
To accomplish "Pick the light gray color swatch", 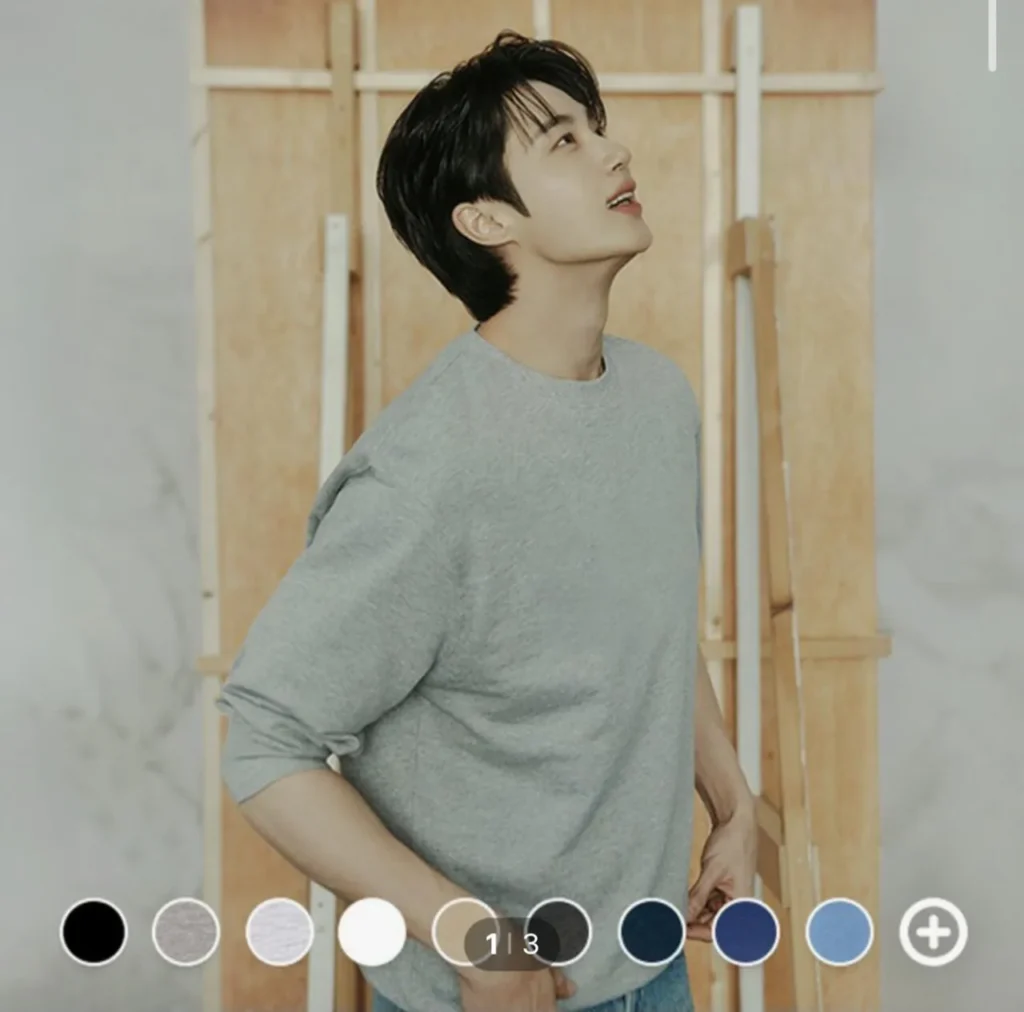I will 279,932.
